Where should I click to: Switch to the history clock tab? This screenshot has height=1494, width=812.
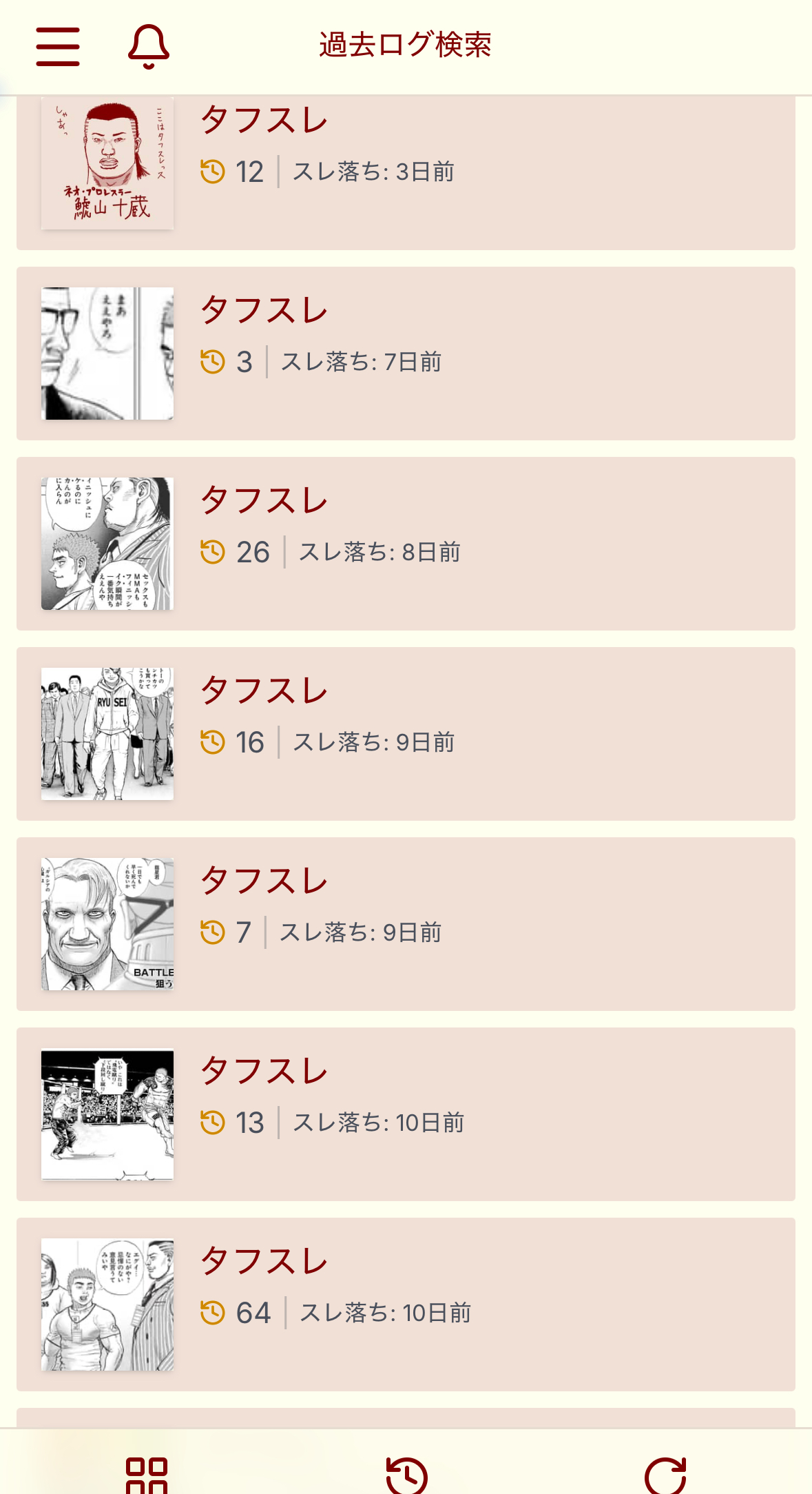tap(406, 1475)
